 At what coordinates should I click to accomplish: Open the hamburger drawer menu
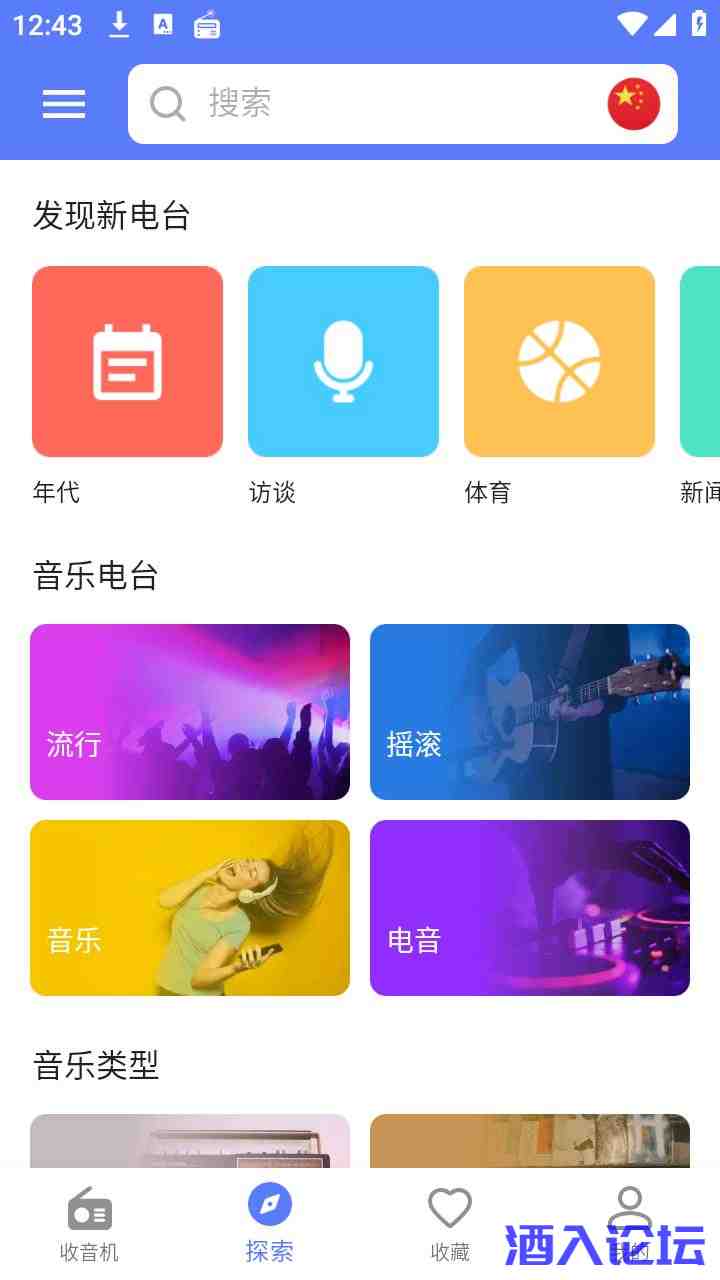point(64,104)
